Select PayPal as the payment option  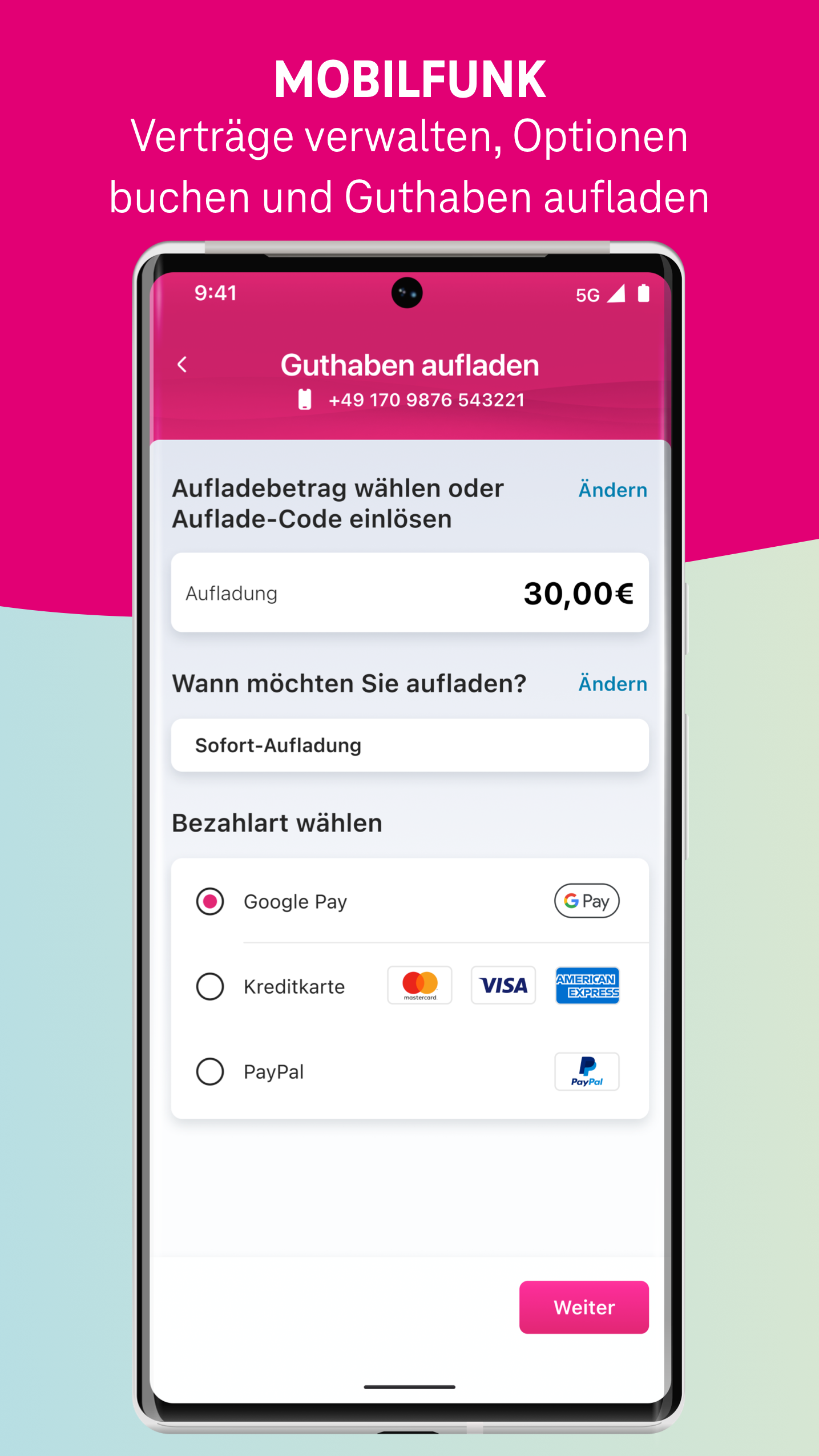point(210,1071)
